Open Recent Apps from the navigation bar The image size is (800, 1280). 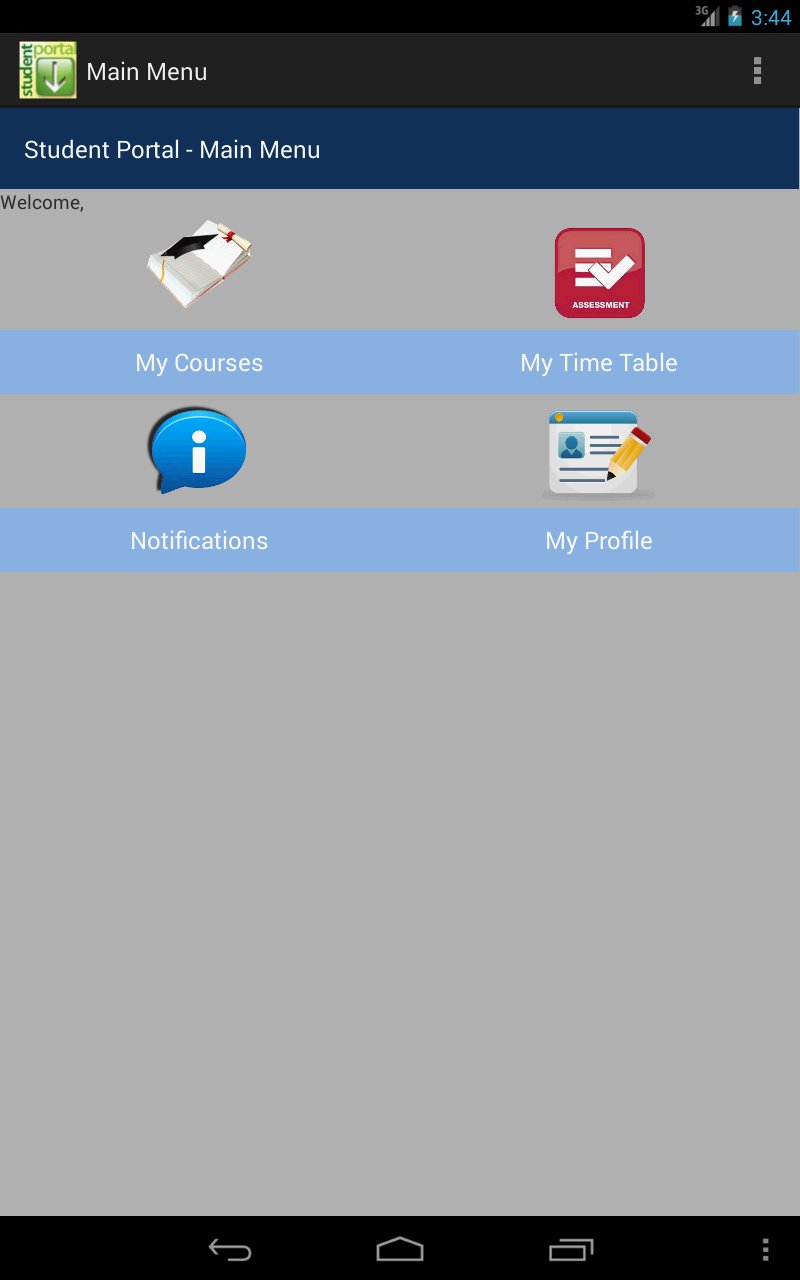(x=571, y=1248)
